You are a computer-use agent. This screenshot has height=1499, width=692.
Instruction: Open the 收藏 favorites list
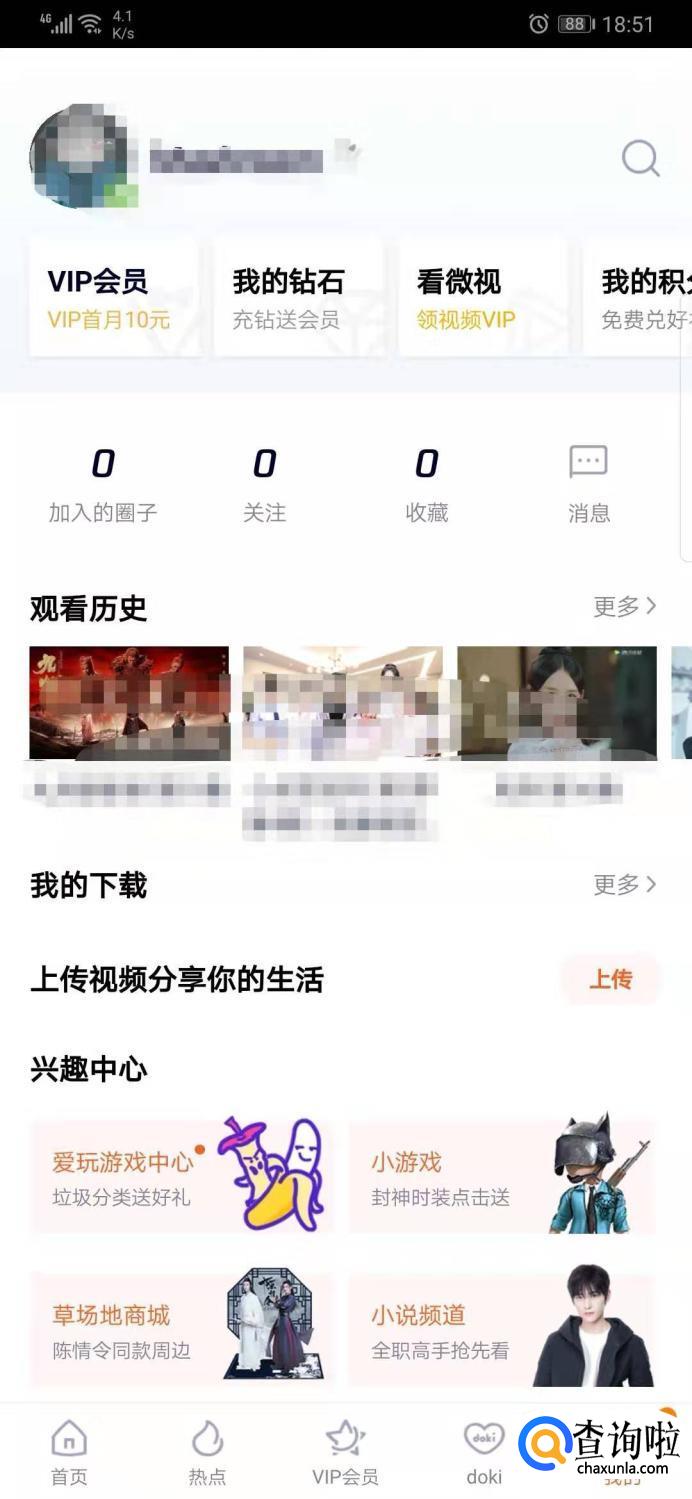(427, 486)
